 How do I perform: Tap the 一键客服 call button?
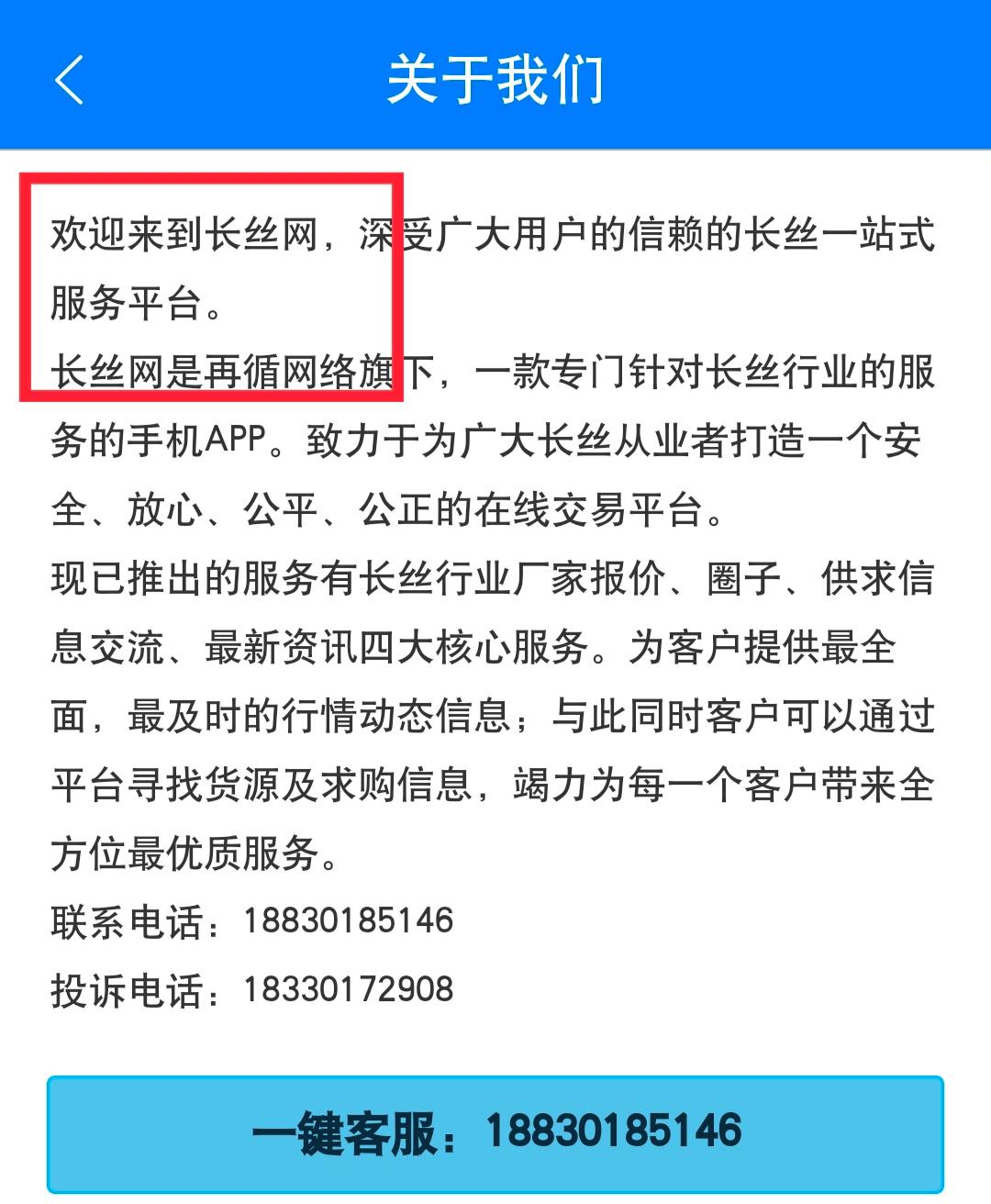coord(495,1133)
